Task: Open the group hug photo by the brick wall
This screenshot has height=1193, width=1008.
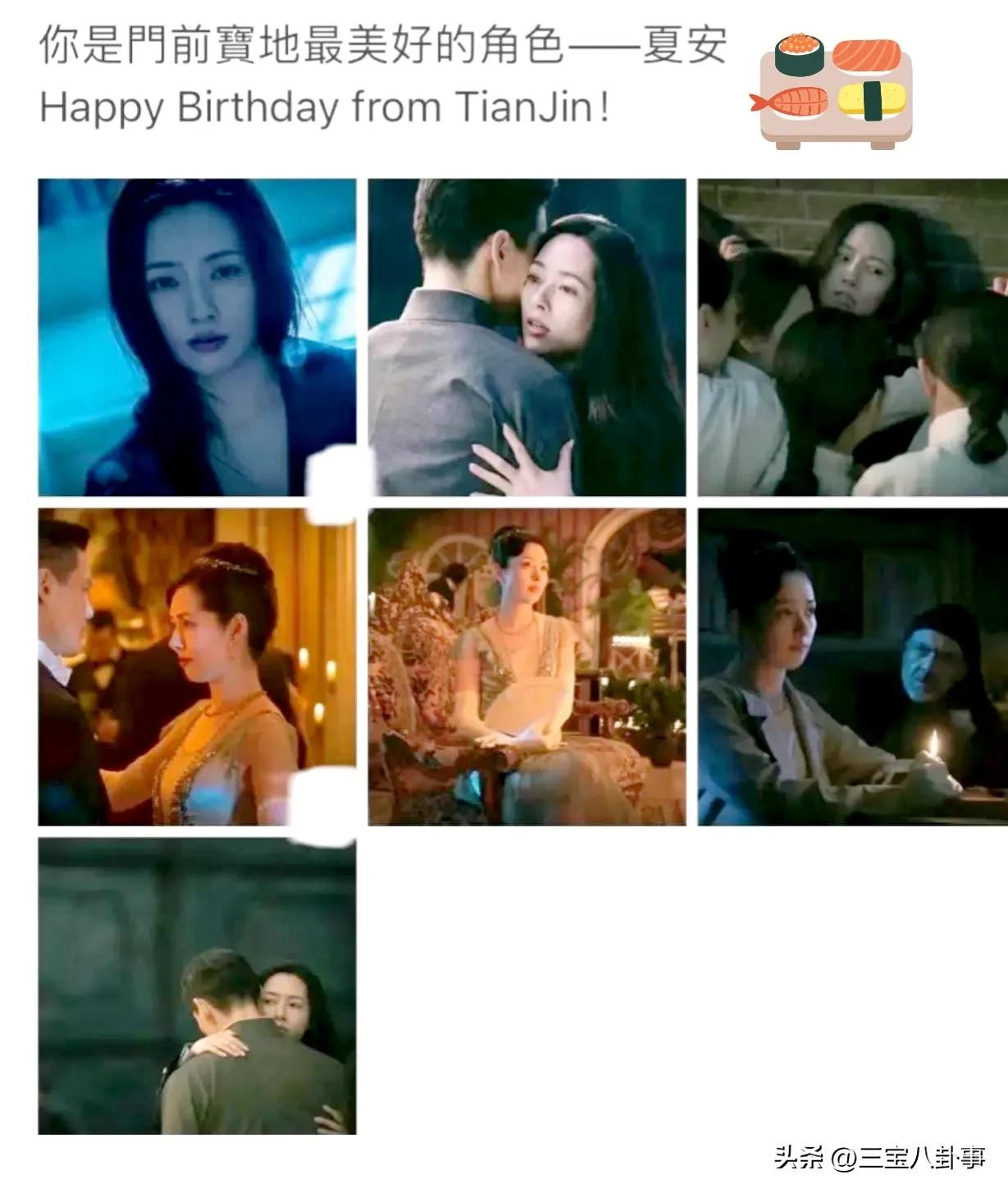Action: click(x=853, y=337)
